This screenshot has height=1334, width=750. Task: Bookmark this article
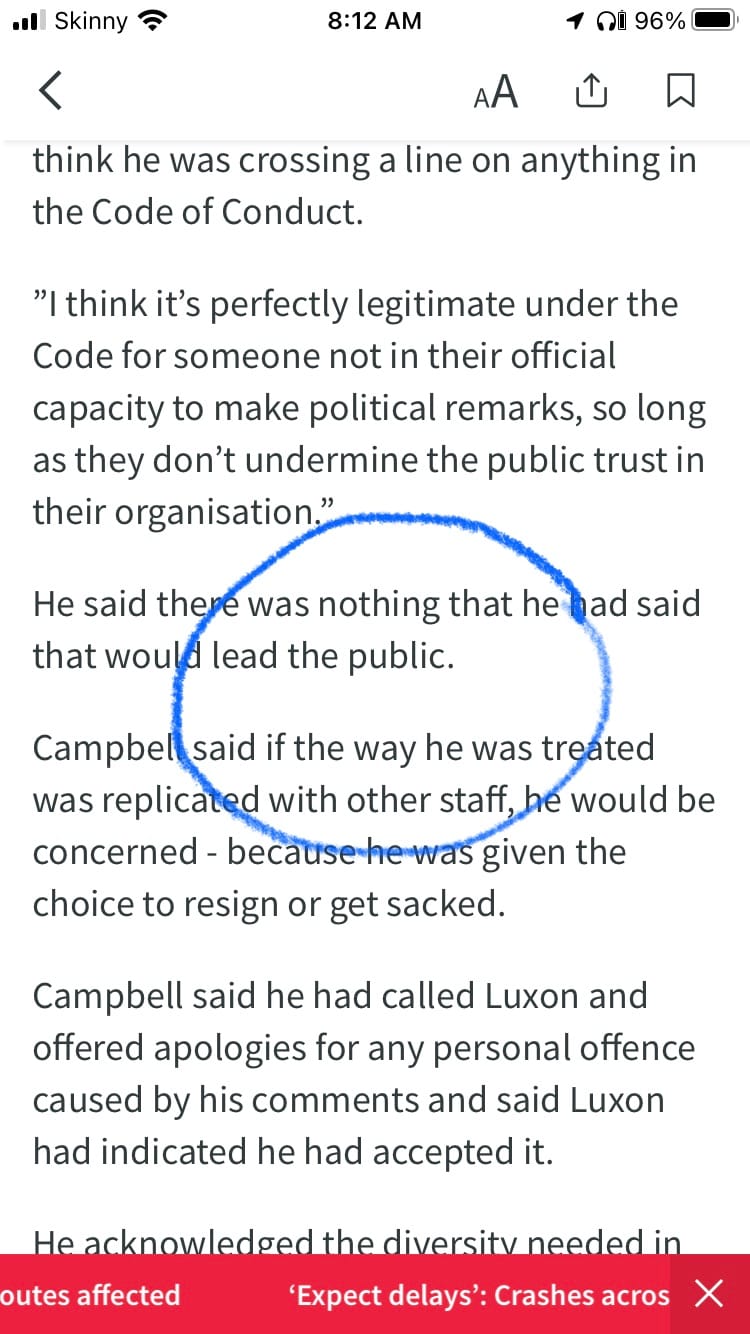[x=680, y=91]
